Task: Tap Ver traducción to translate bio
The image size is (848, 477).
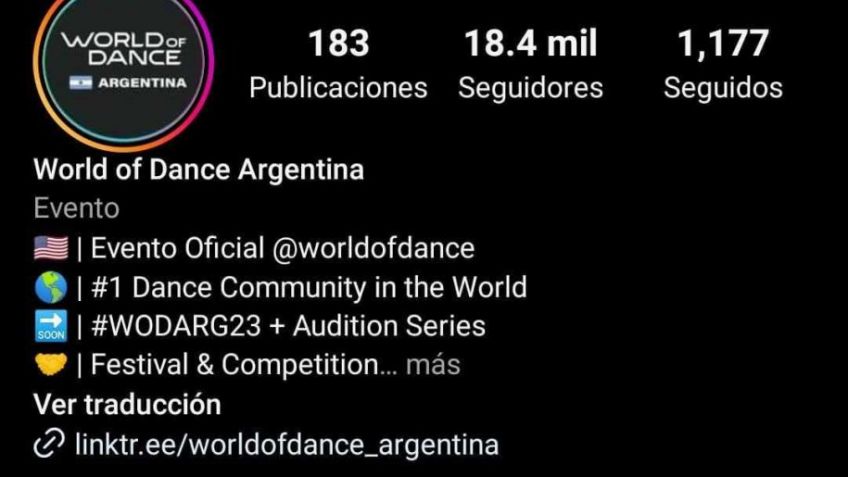Action: coord(127,405)
